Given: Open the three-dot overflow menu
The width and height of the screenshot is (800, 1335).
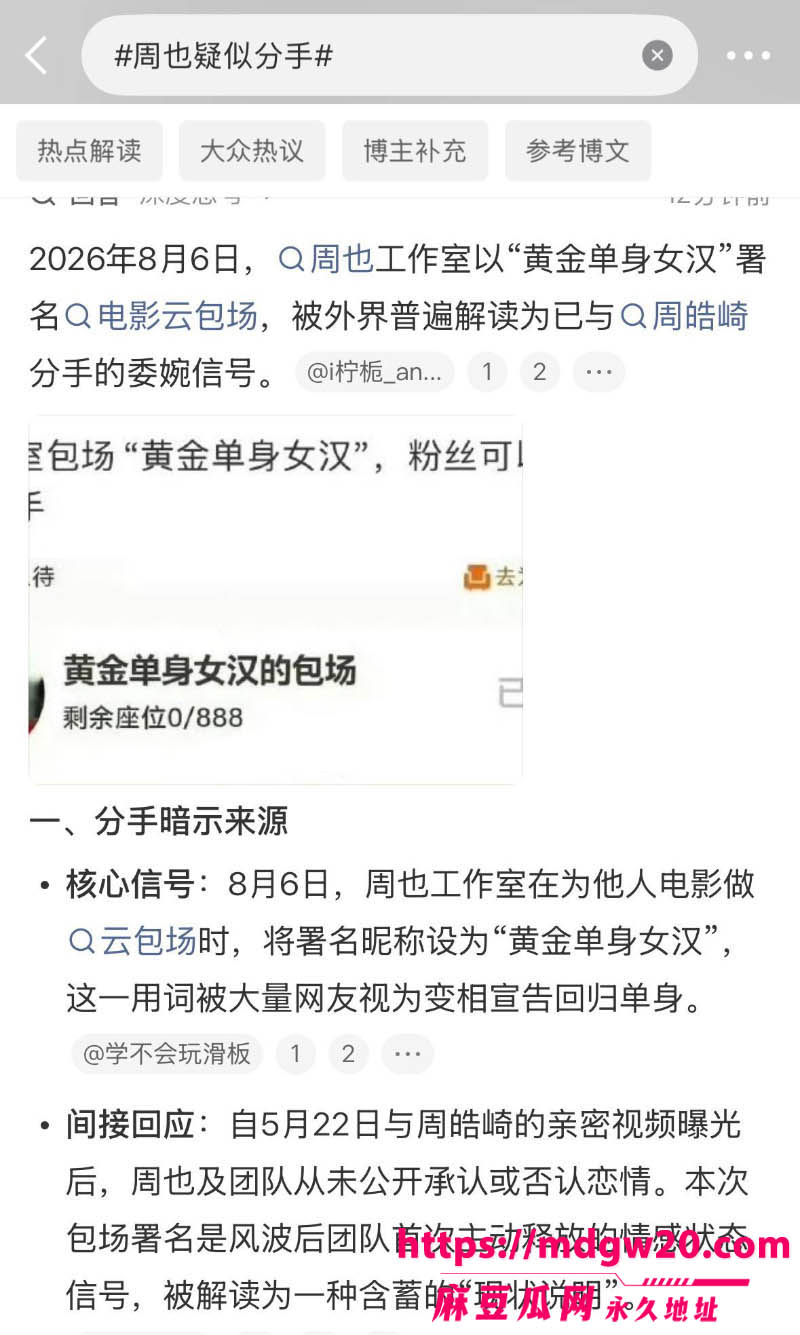Looking at the screenshot, I should pyautogui.click(x=748, y=56).
